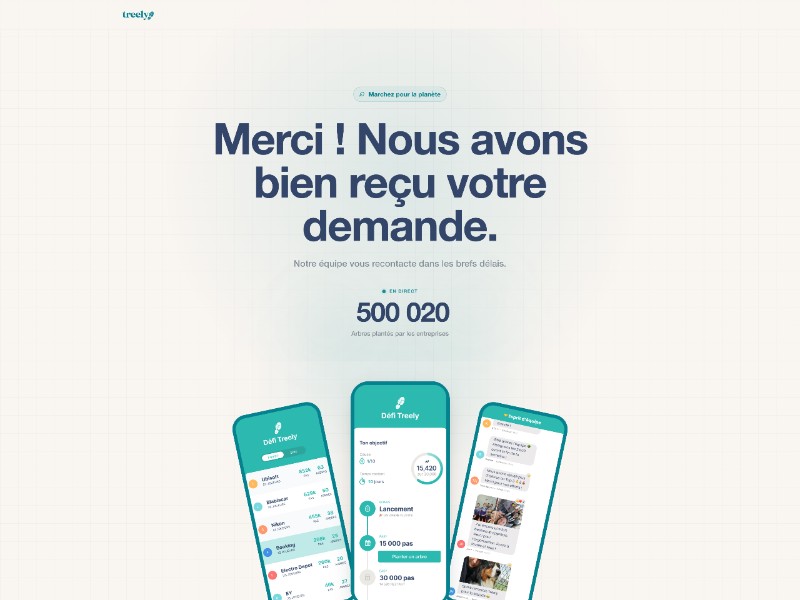Open the Treely home link in header
800x600 pixels.
click(x=138, y=15)
